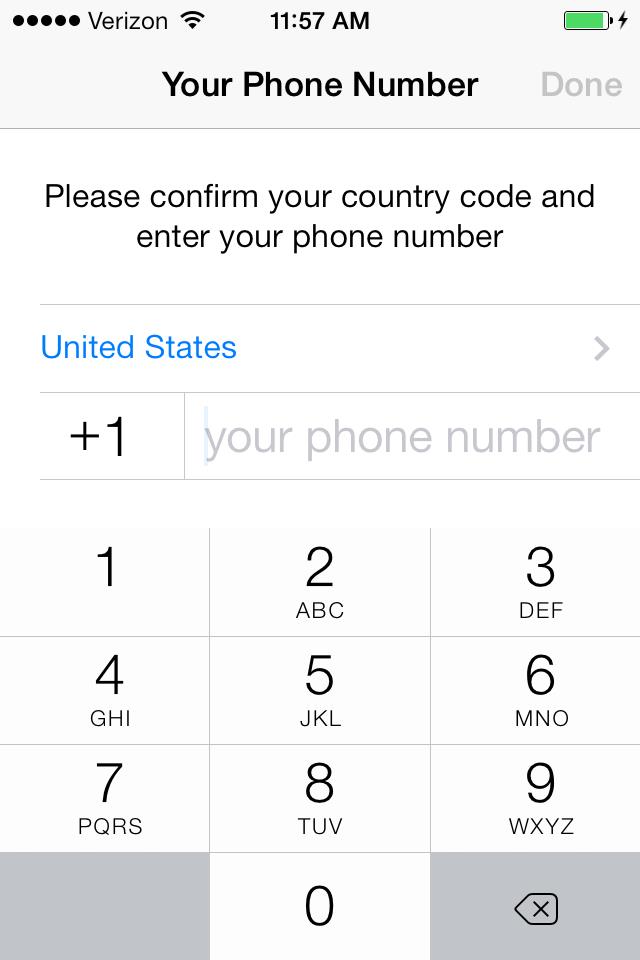Hit the backspace key on the keypad
The width and height of the screenshot is (640, 960).
(x=536, y=908)
